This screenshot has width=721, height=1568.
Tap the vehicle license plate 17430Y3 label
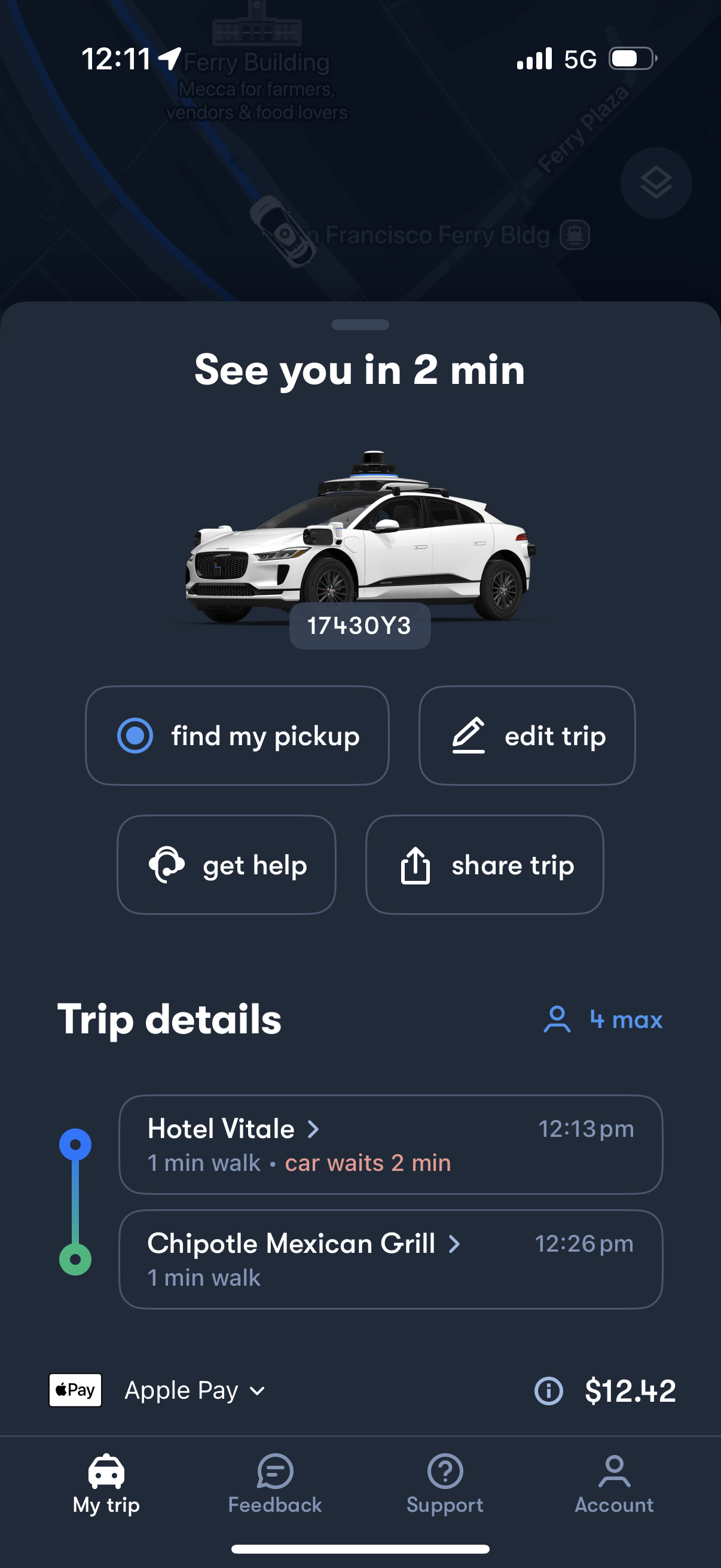(359, 624)
